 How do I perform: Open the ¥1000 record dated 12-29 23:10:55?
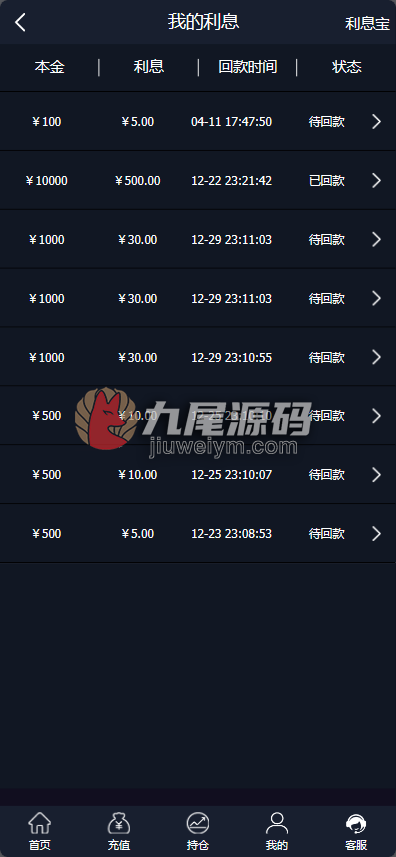(198, 357)
